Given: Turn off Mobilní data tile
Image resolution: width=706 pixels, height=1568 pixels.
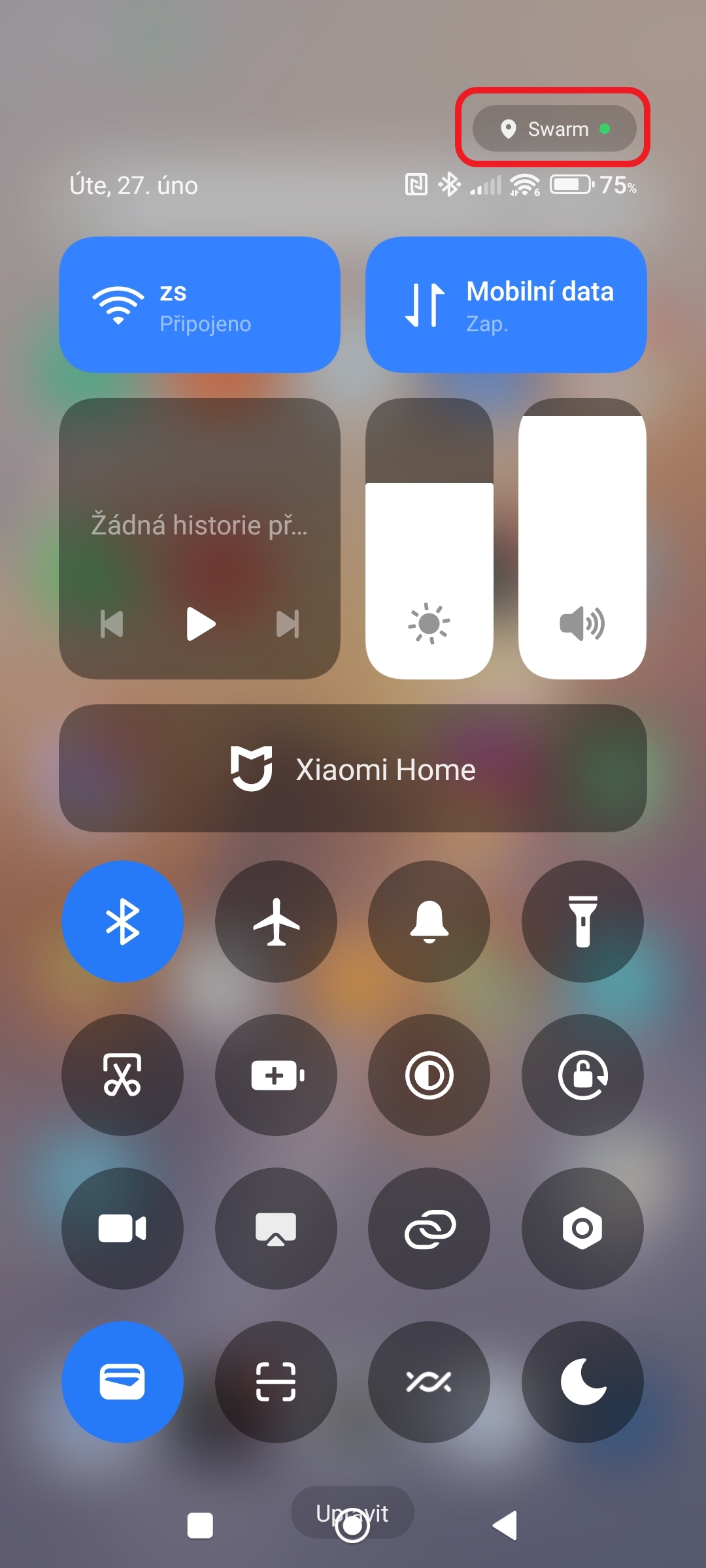Looking at the screenshot, I should click(506, 304).
